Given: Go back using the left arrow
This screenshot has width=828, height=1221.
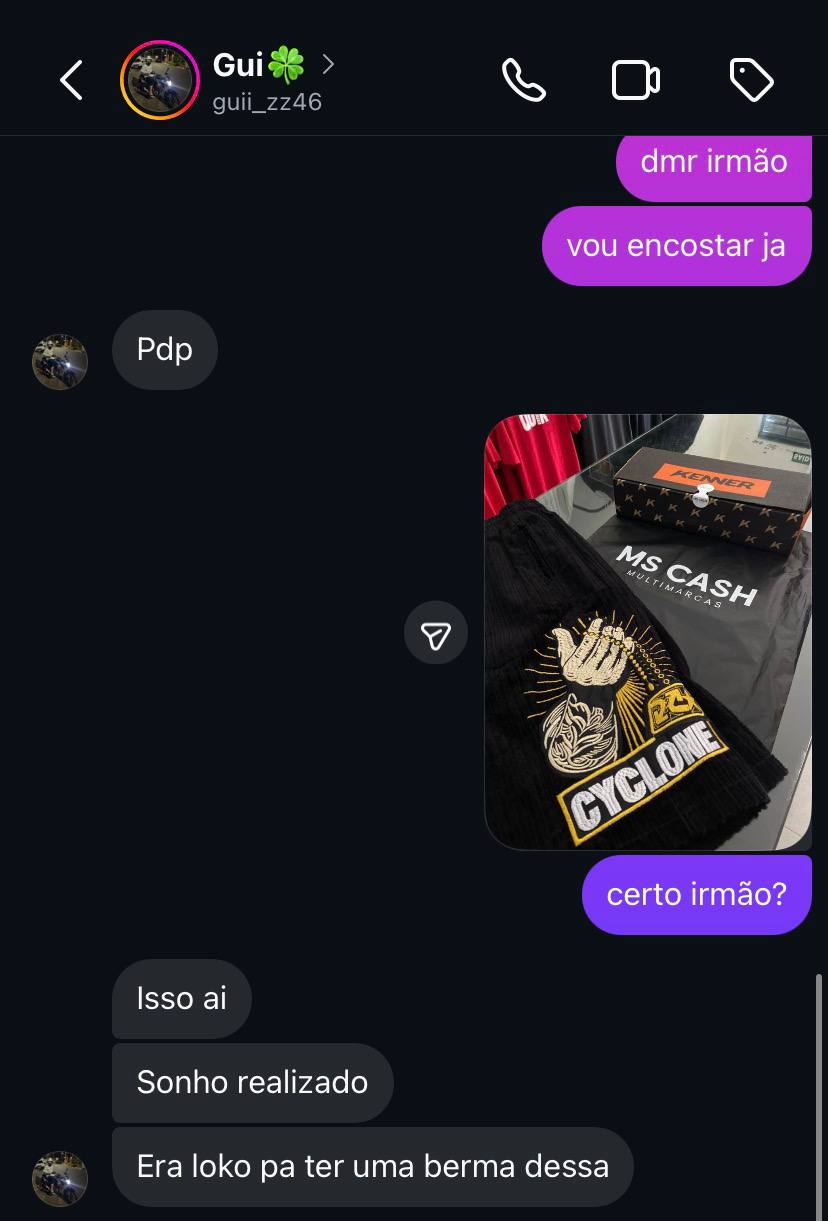Looking at the screenshot, I should pos(70,80).
